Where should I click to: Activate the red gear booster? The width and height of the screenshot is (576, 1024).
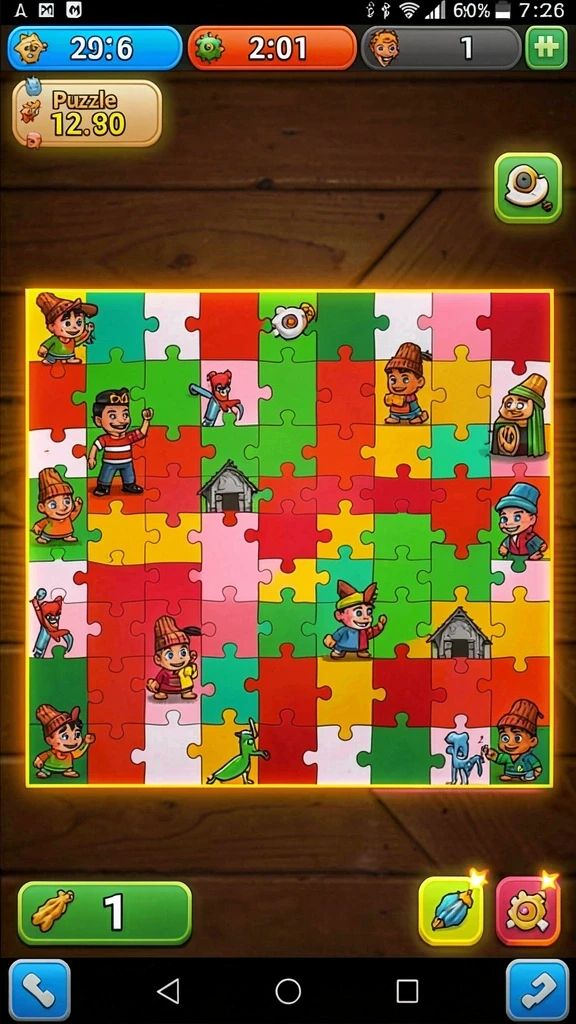(x=528, y=911)
